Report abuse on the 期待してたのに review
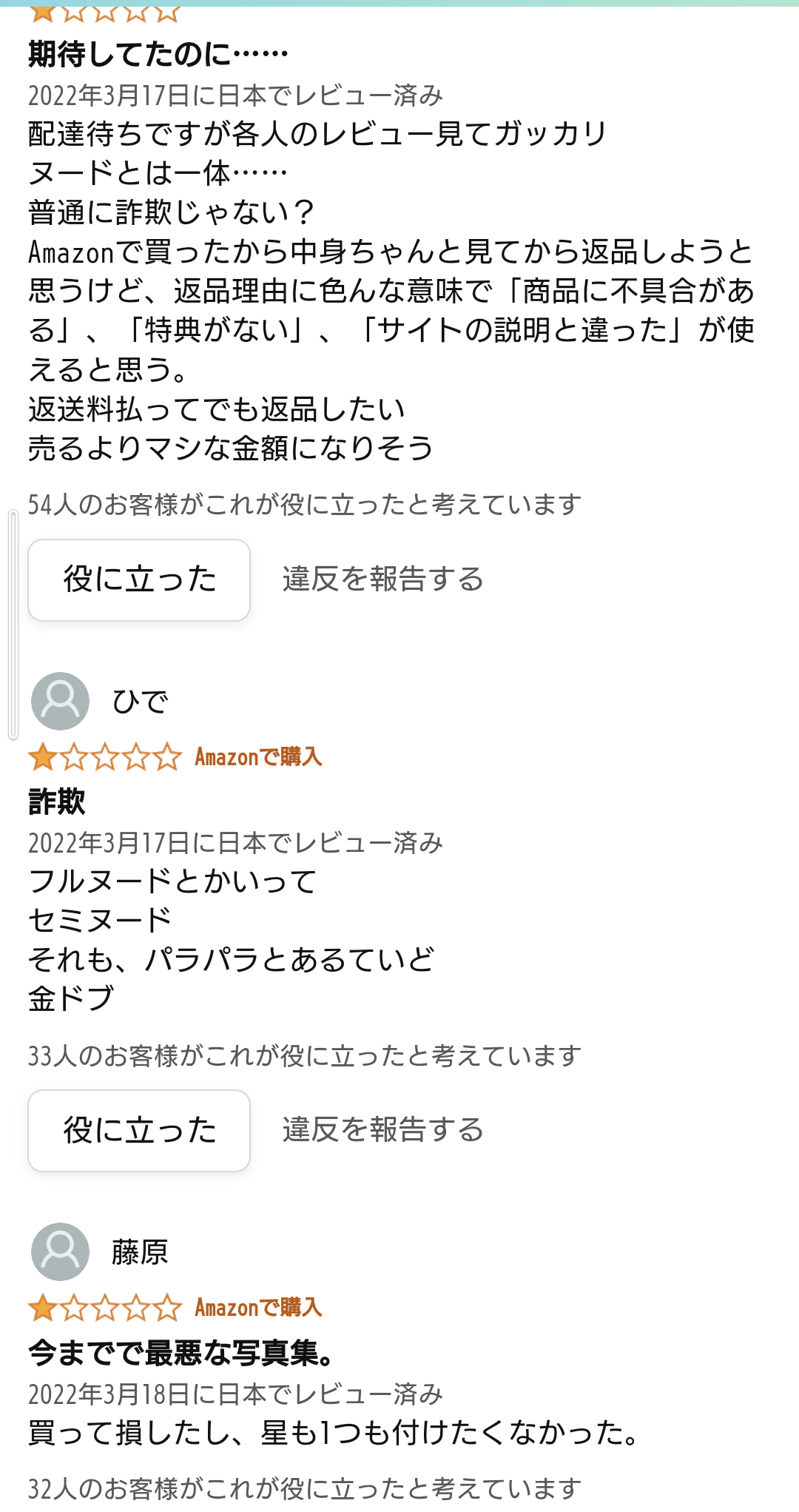This screenshot has height=1512, width=799. (382, 579)
